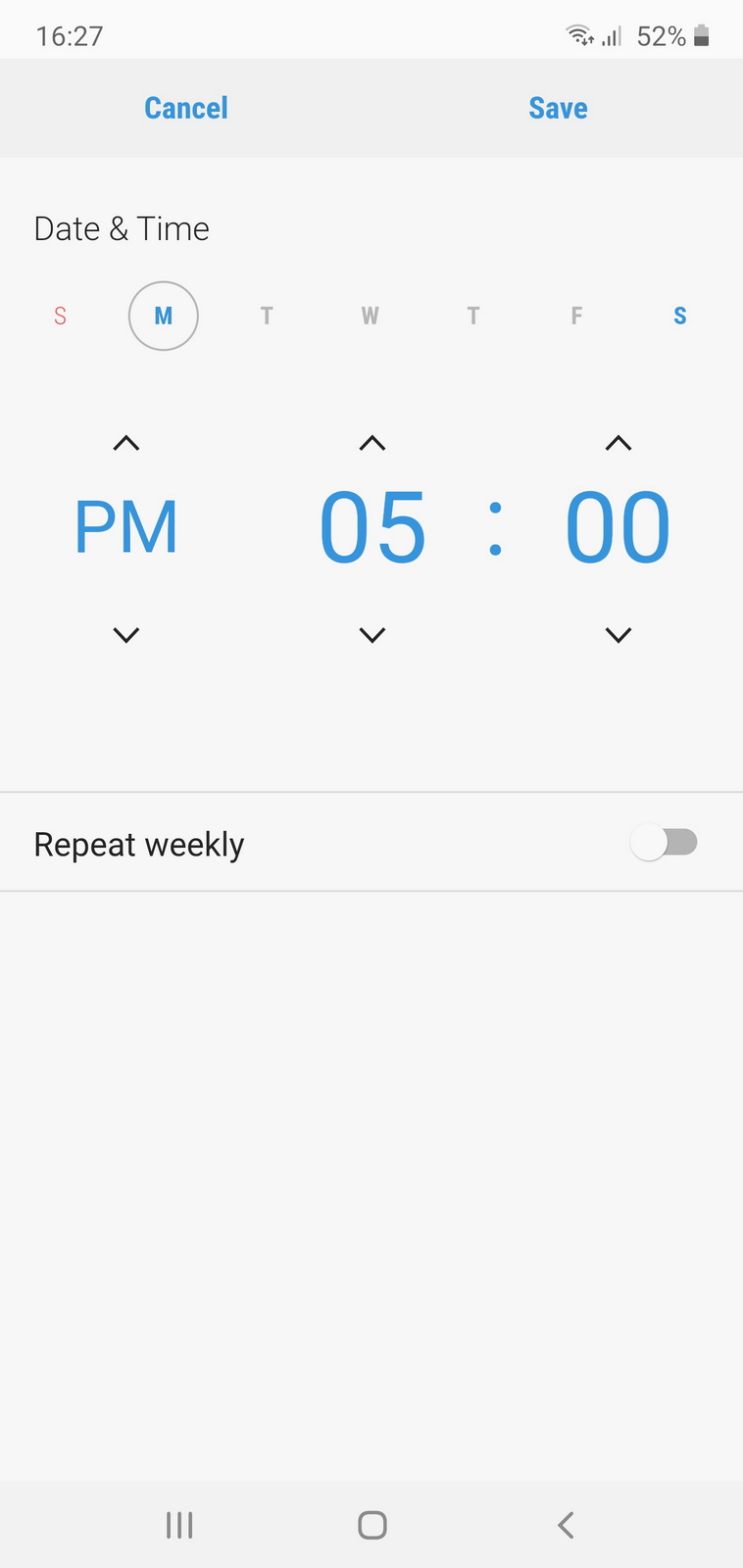
Task: Tap the minutes value 00
Action: [619, 528]
